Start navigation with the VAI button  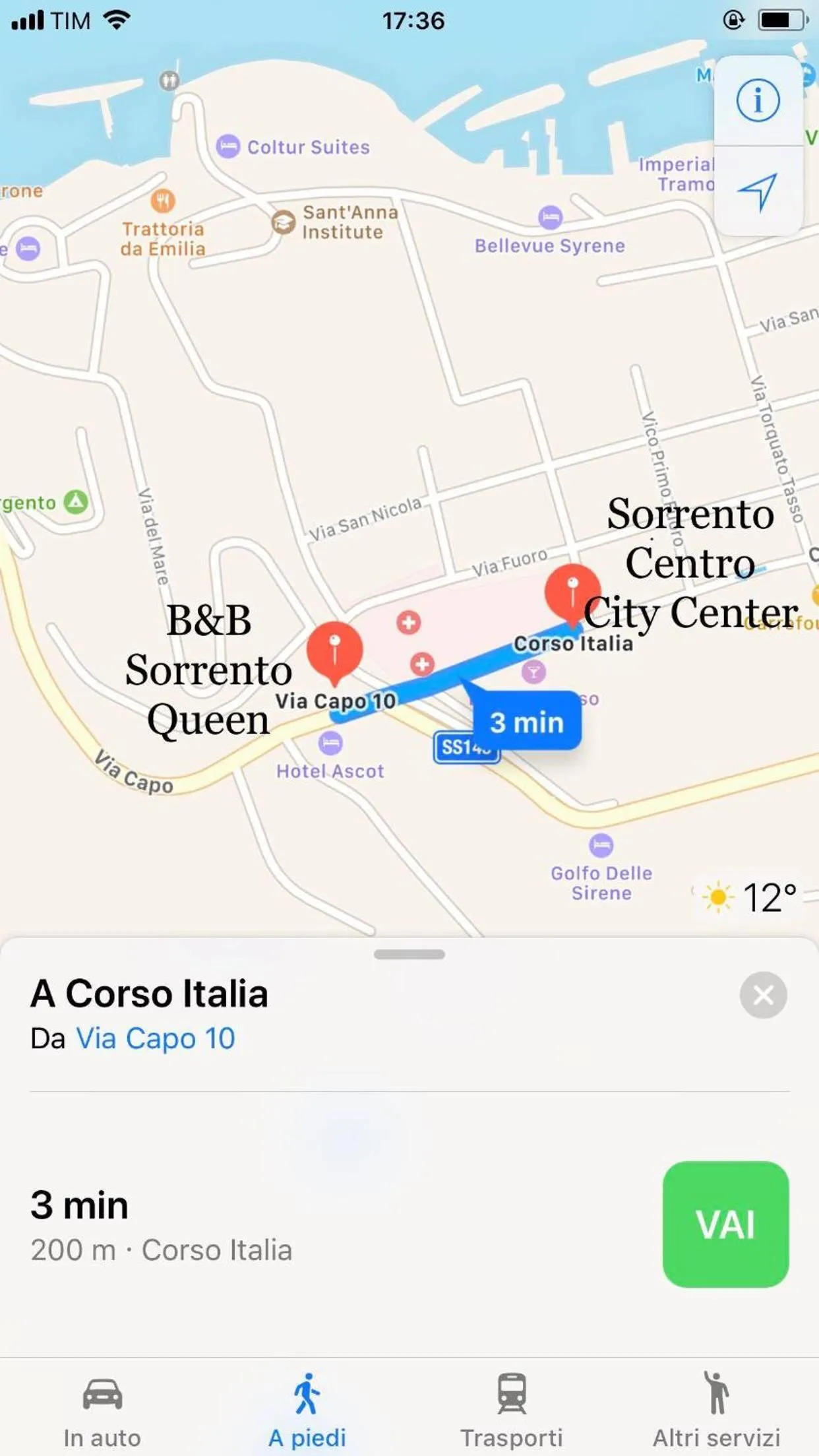coord(725,1224)
